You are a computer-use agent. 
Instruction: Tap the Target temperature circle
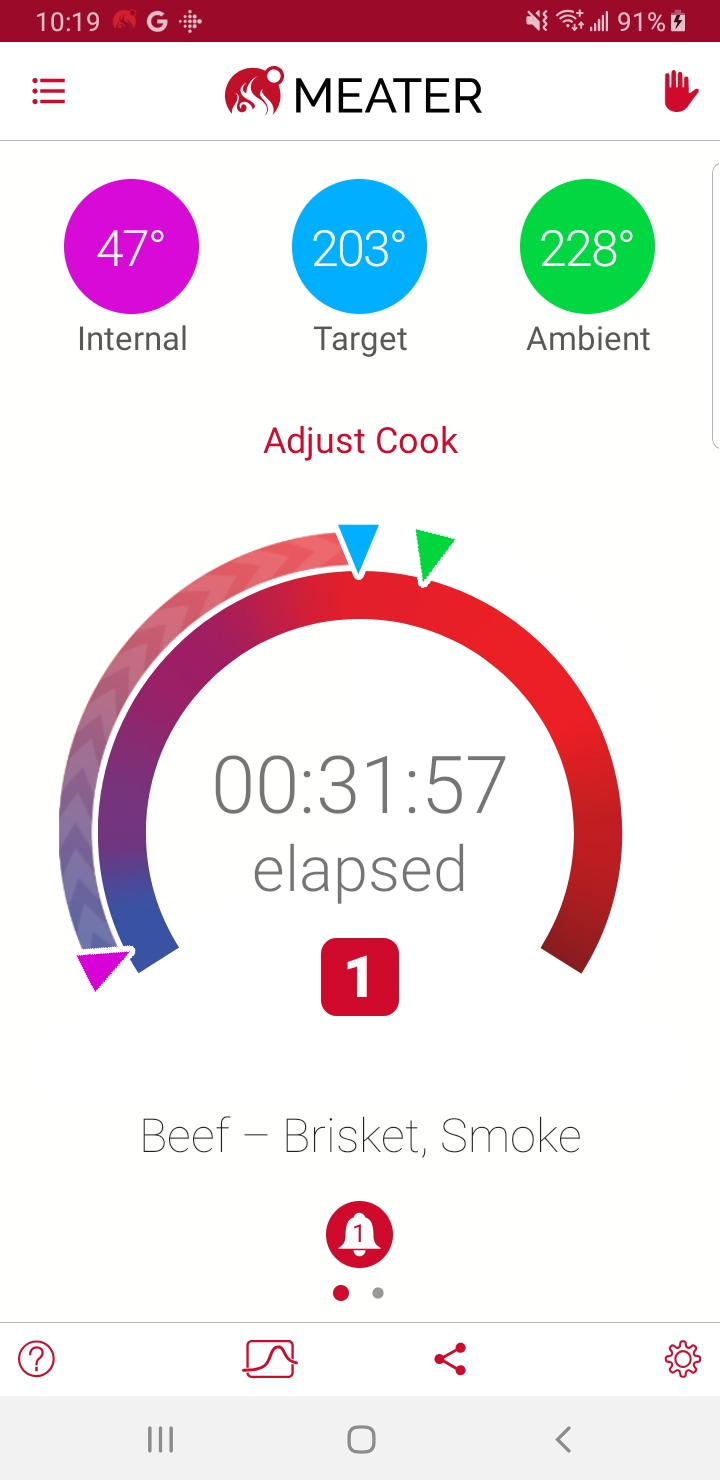[x=359, y=247]
